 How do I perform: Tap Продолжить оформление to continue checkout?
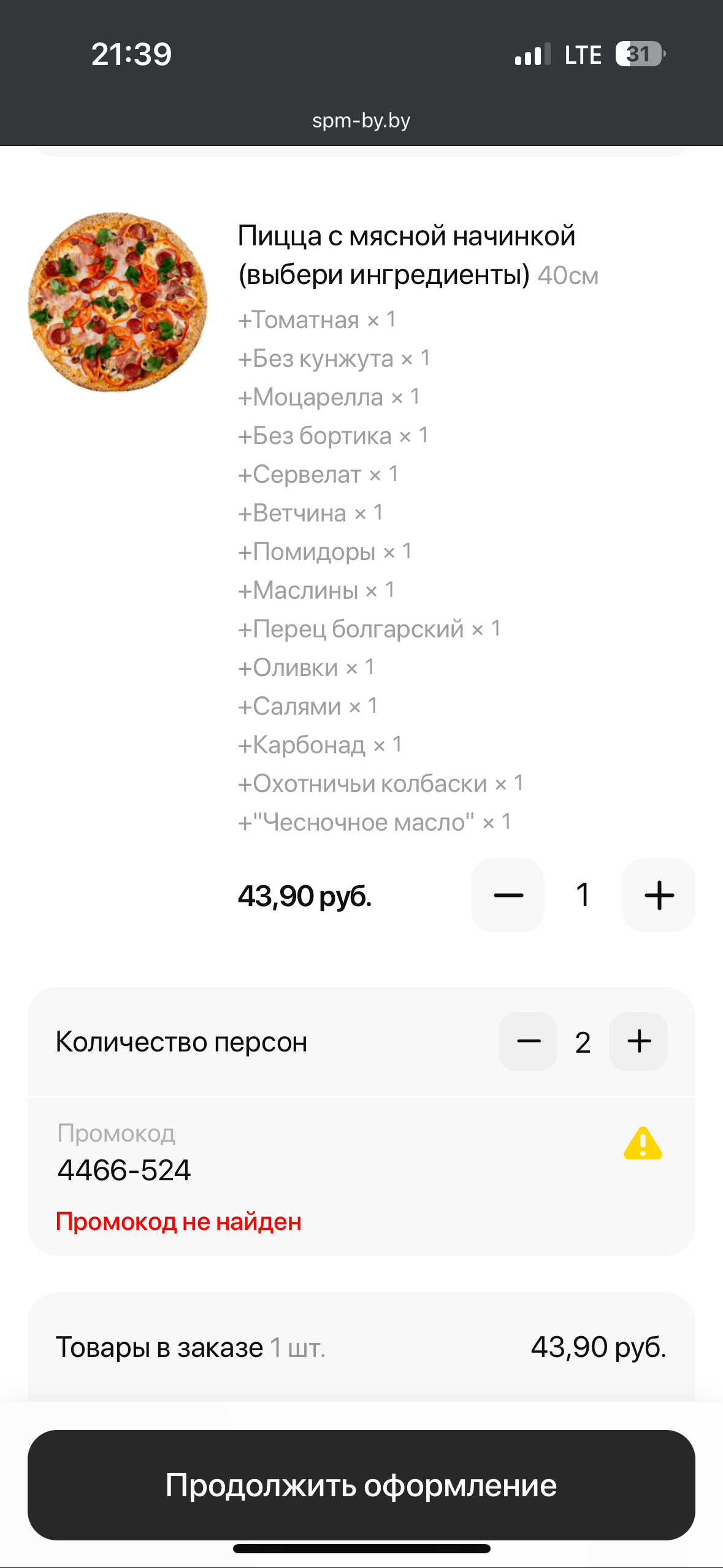(x=361, y=1485)
